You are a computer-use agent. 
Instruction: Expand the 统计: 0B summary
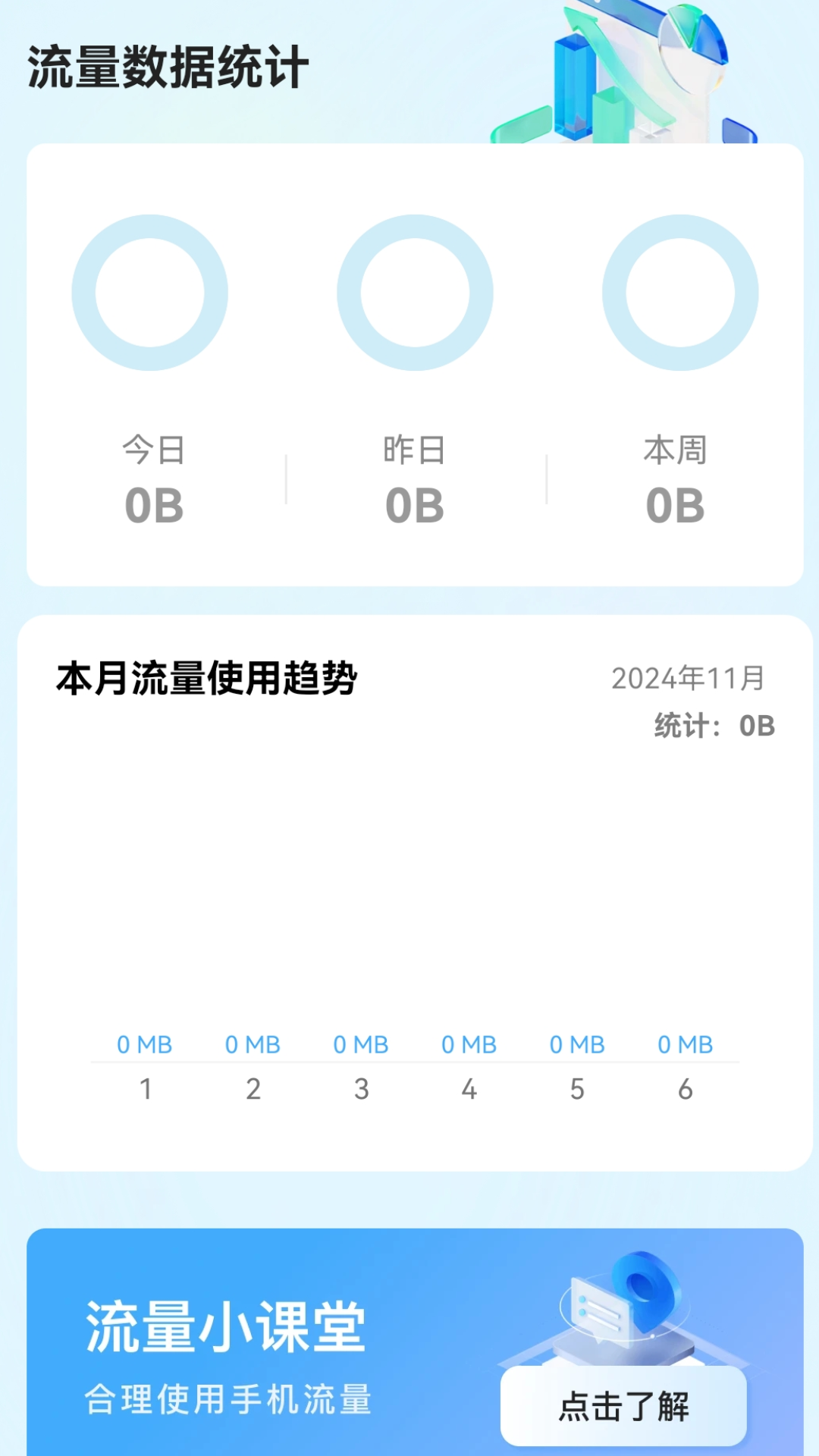[714, 726]
